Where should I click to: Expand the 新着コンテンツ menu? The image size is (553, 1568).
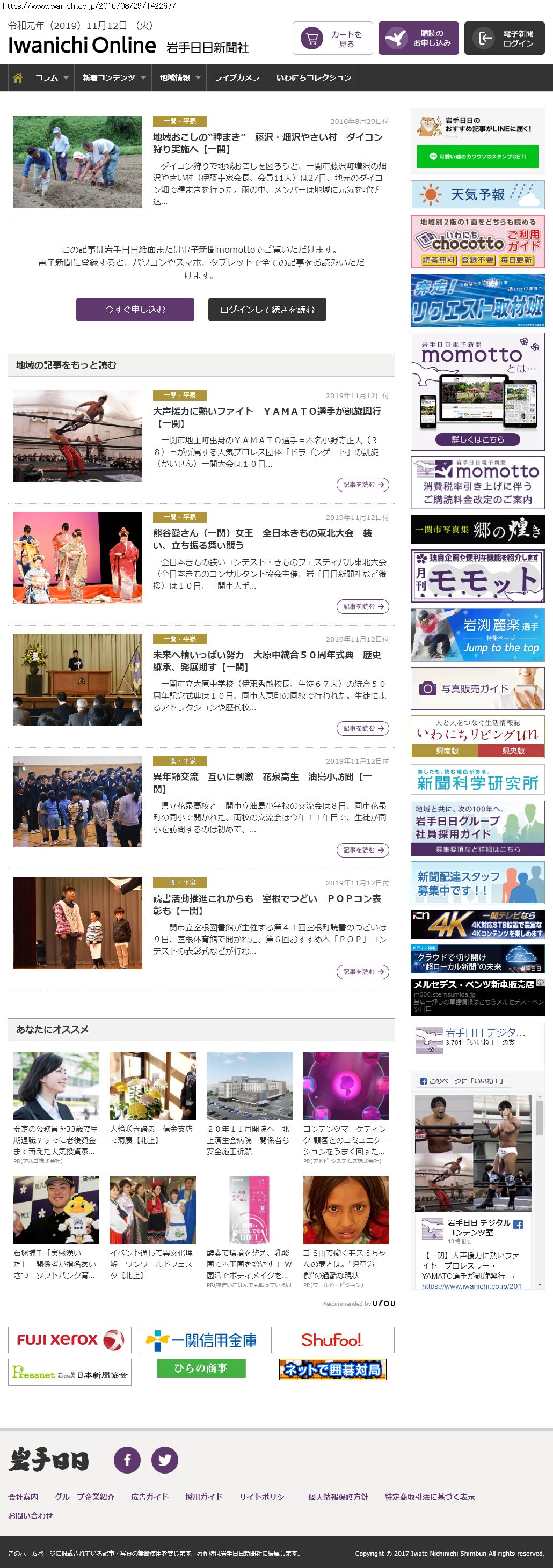(113, 78)
